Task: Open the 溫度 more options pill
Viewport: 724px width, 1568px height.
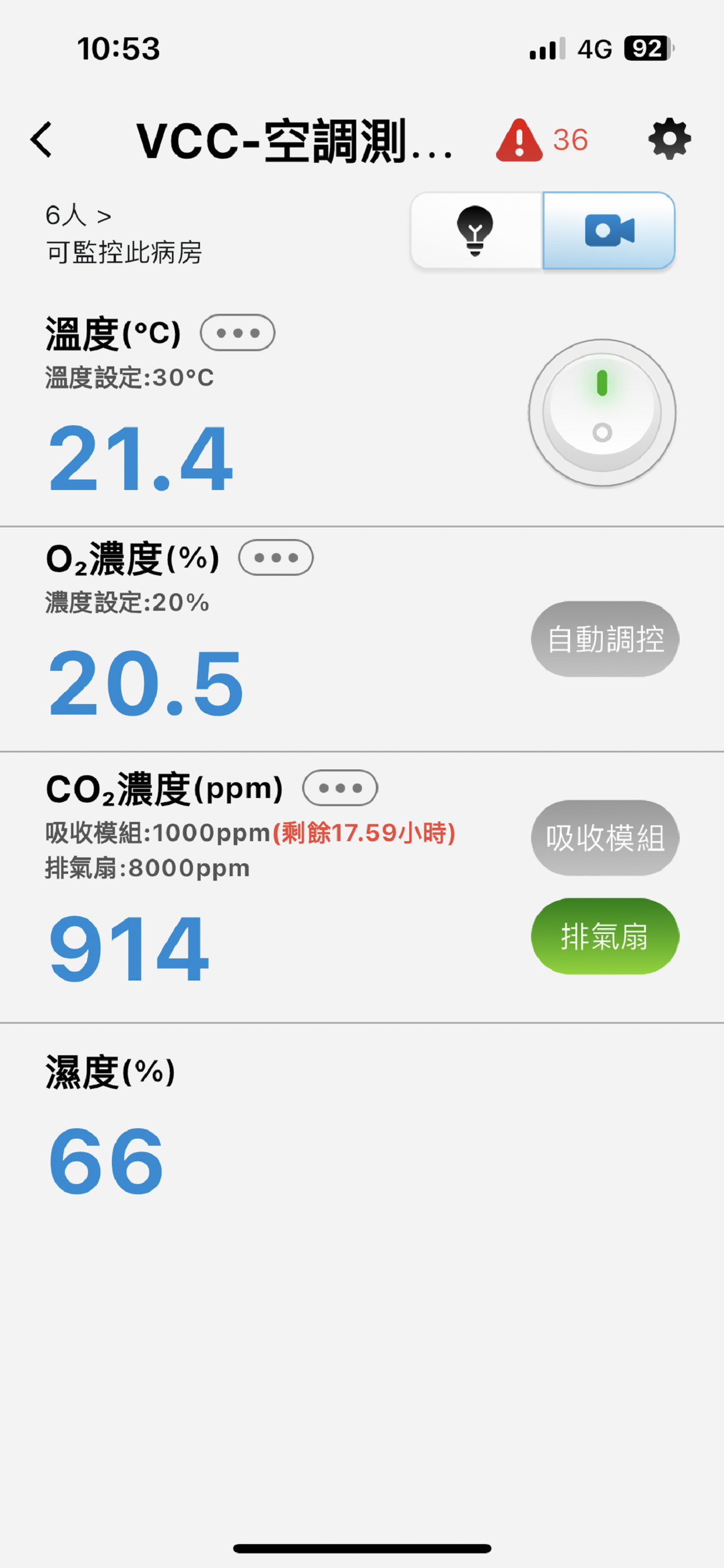Action: (238, 332)
